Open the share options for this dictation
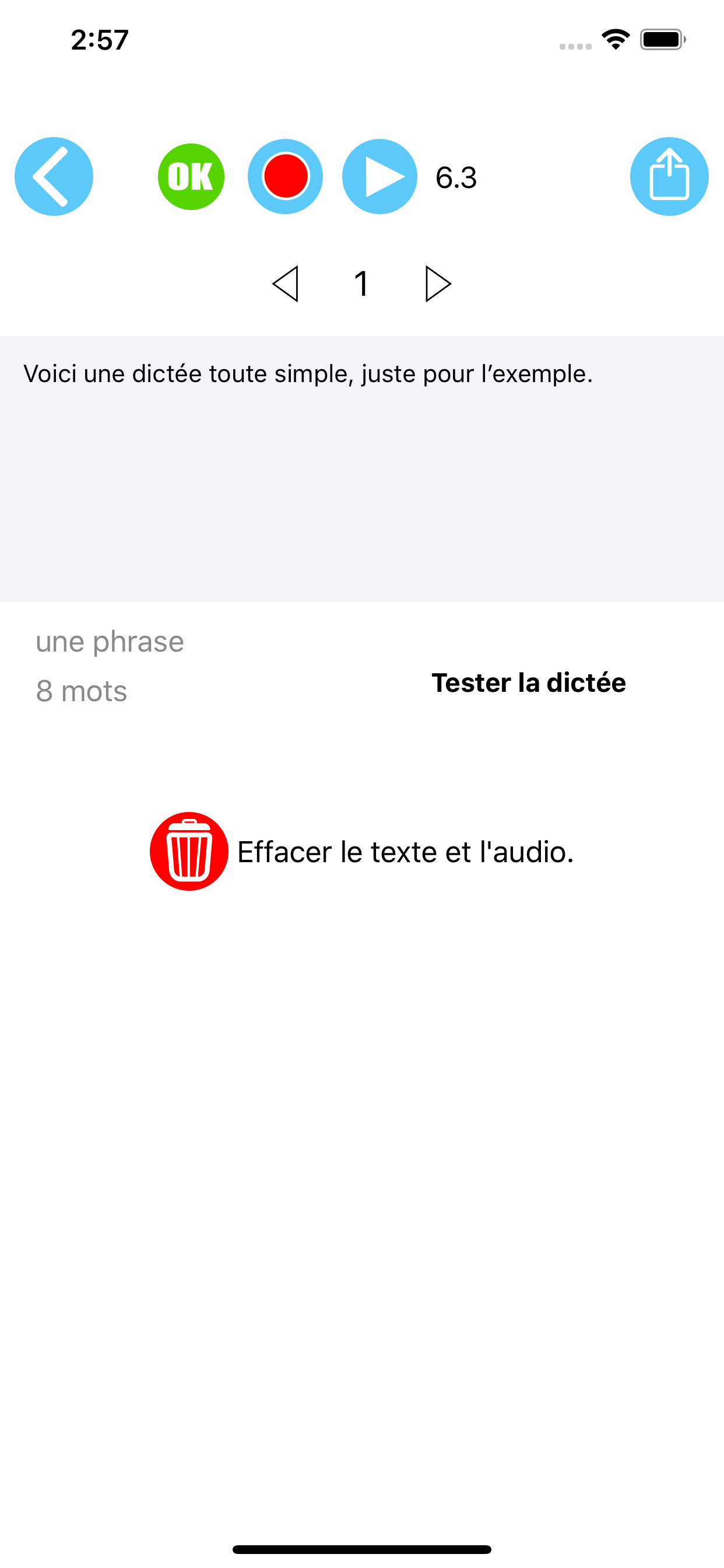Image resolution: width=724 pixels, height=1568 pixels. click(x=668, y=176)
